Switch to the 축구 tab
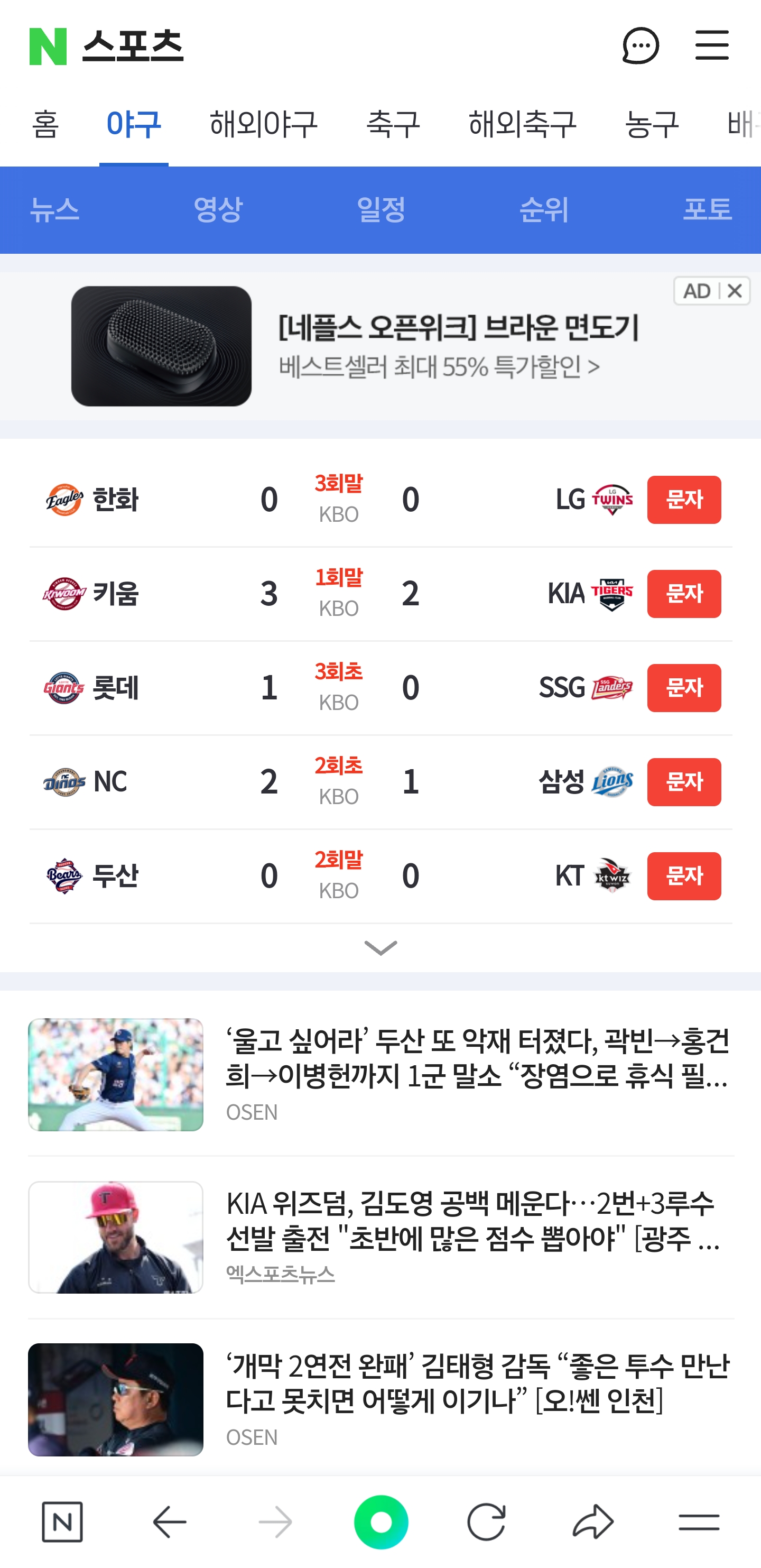The height and width of the screenshot is (1568, 761). 393,125
